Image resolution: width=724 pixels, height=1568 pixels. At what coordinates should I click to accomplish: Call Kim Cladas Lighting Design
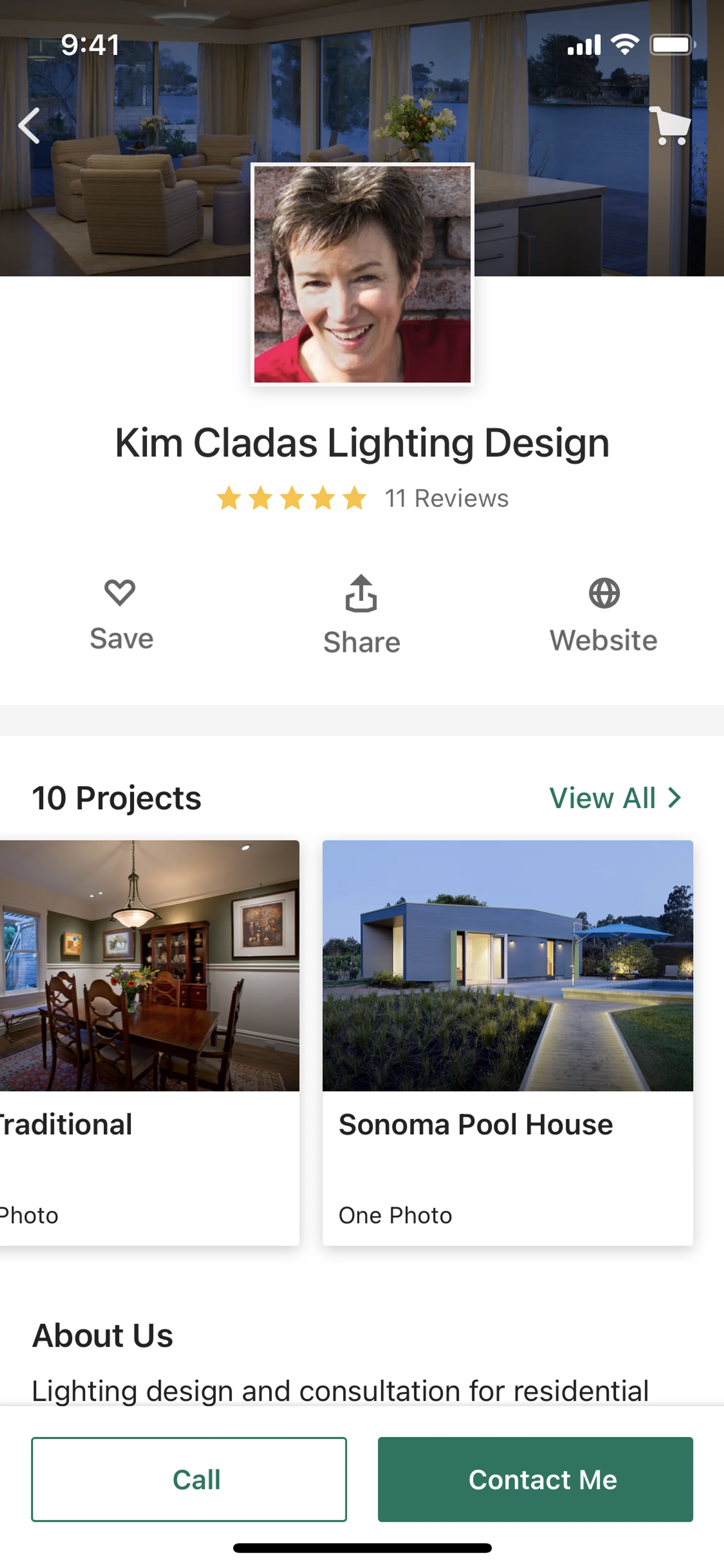[x=189, y=1479]
